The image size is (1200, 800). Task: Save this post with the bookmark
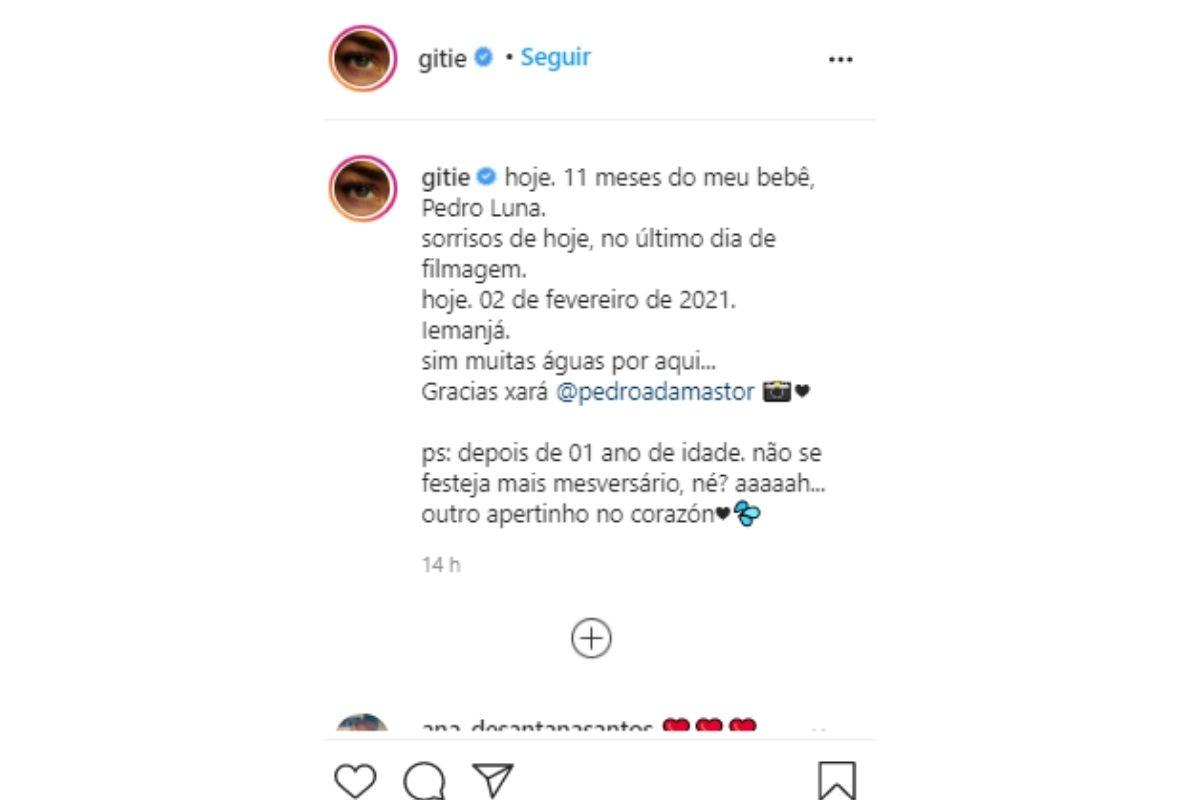tap(836, 781)
